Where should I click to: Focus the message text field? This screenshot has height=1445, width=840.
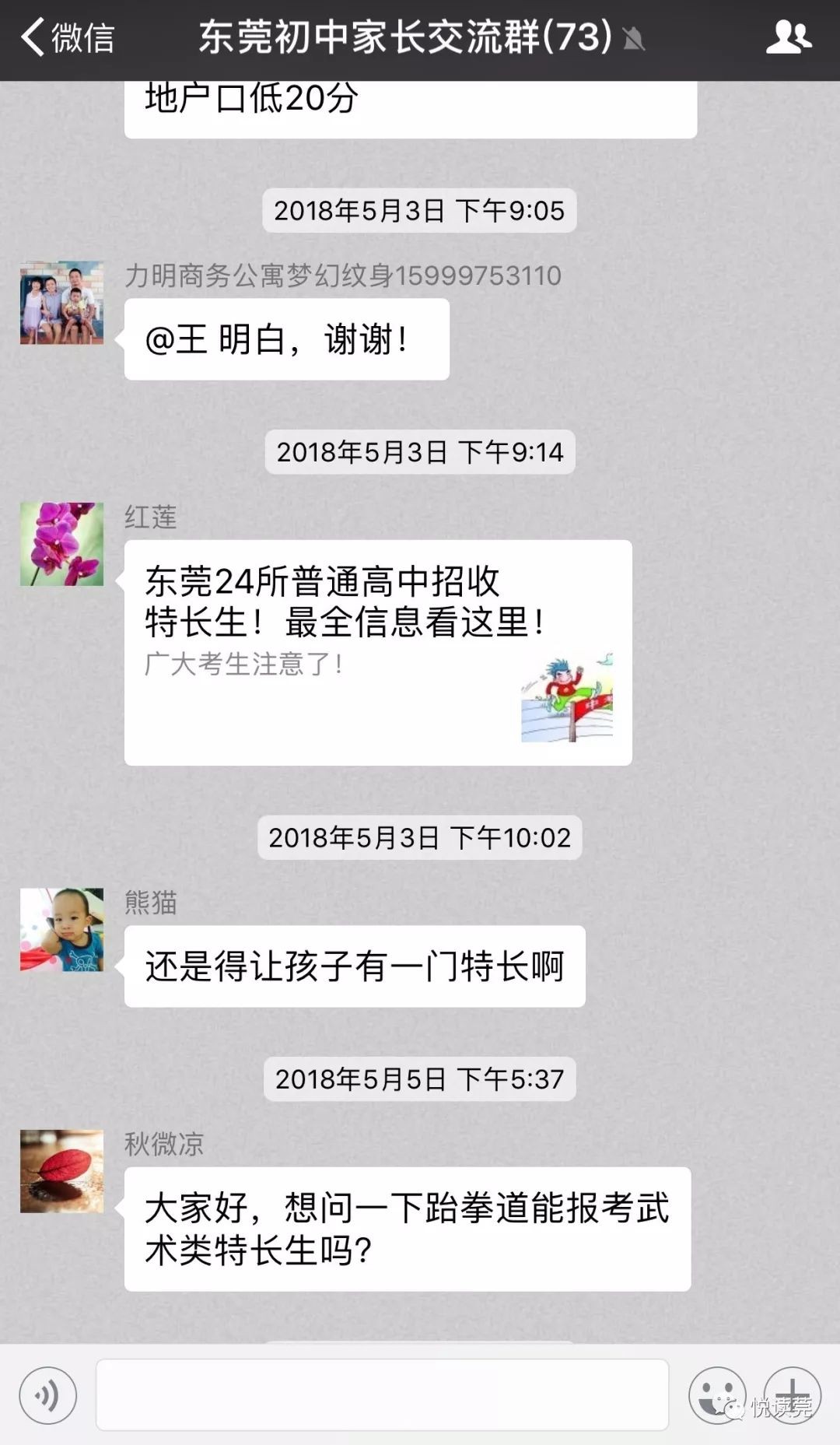(382, 1394)
